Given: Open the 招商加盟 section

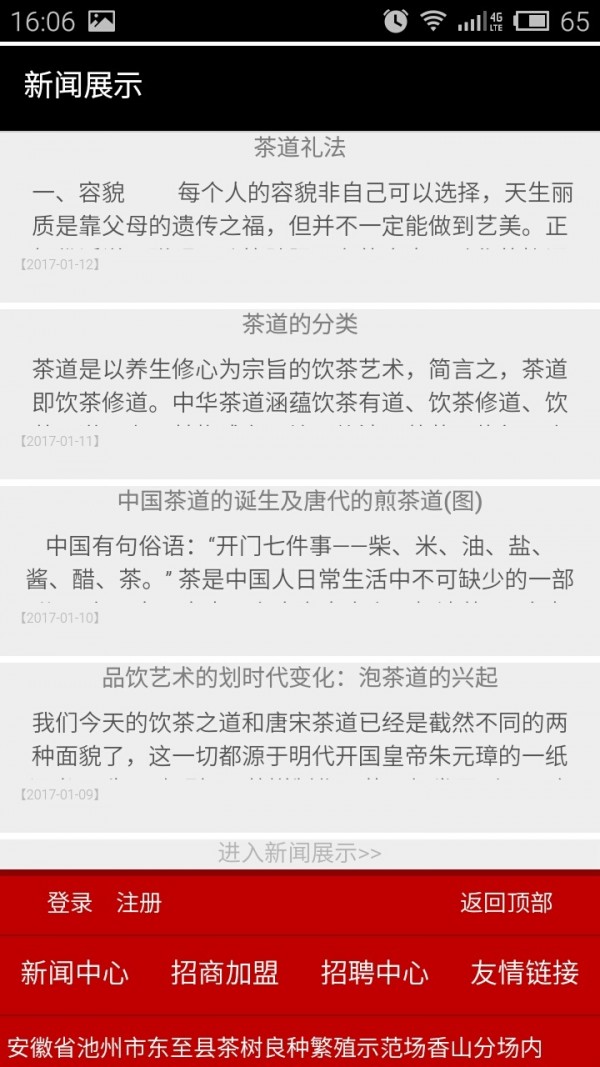Looking at the screenshot, I should 225,973.
